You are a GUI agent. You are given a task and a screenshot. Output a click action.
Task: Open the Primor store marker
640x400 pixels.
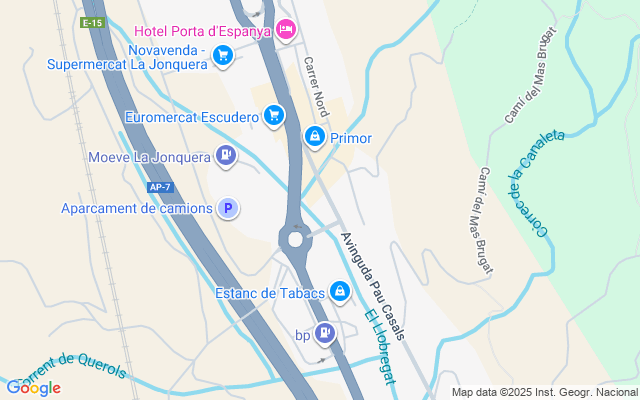pos(315,137)
